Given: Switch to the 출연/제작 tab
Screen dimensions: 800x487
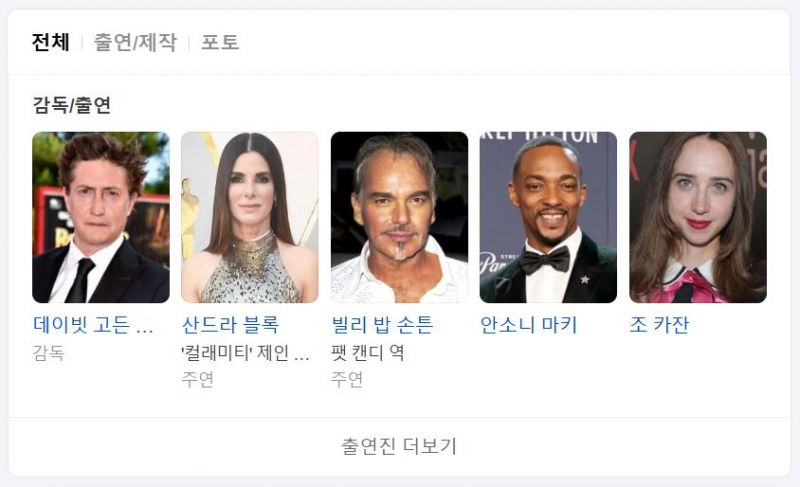Looking at the screenshot, I should coord(135,42).
